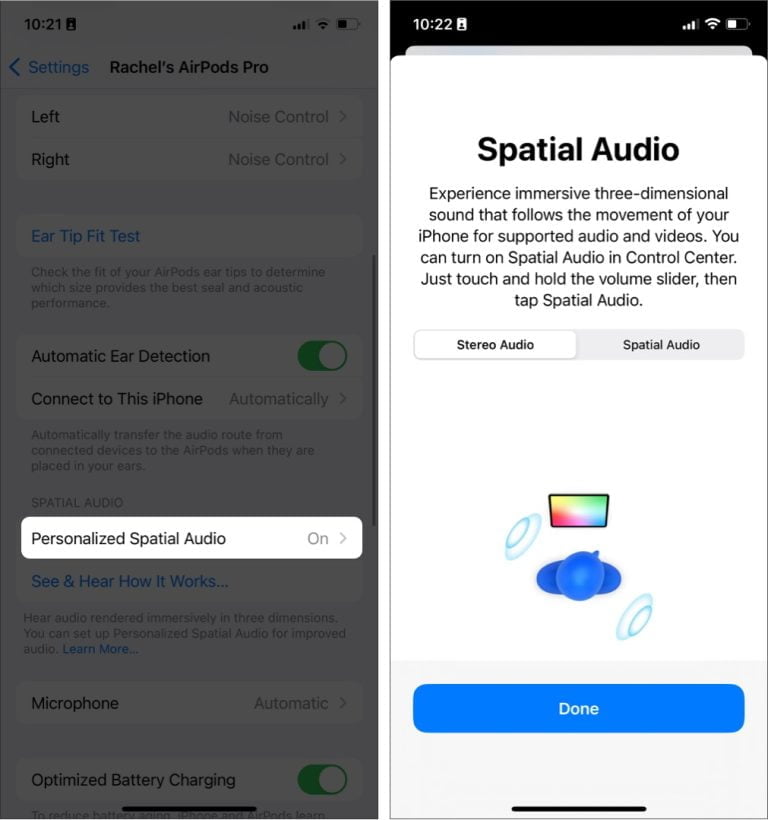The image size is (768, 820).
Task: Open Microphone settings row
Action: coord(190,703)
